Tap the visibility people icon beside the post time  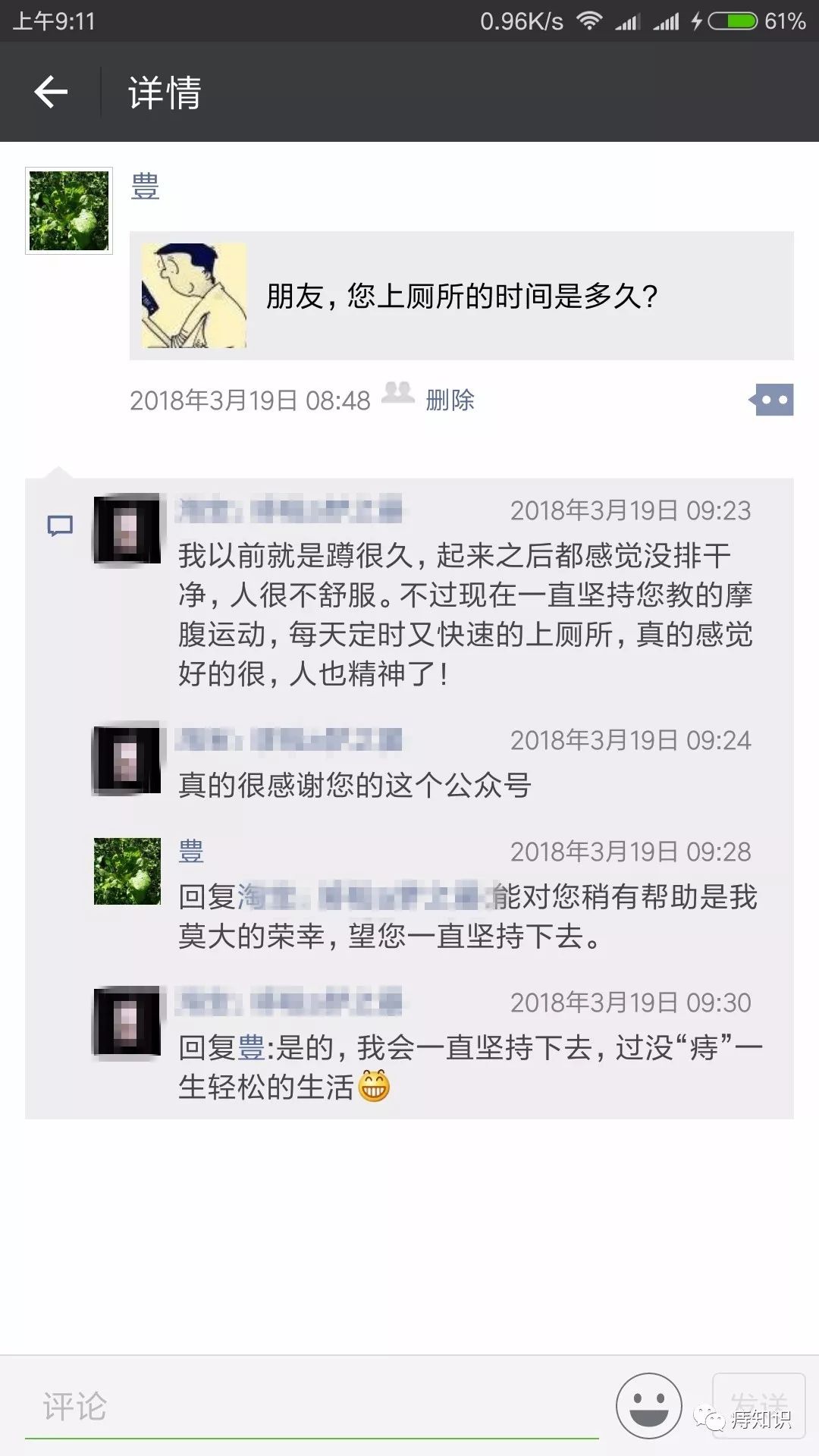(x=397, y=394)
